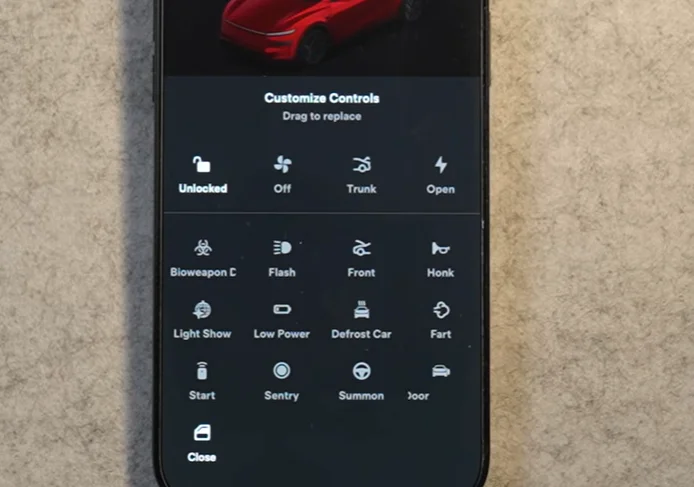Viewport: 694px width, 487px height.
Task: Choose the Light Show control
Action: (x=202, y=319)
